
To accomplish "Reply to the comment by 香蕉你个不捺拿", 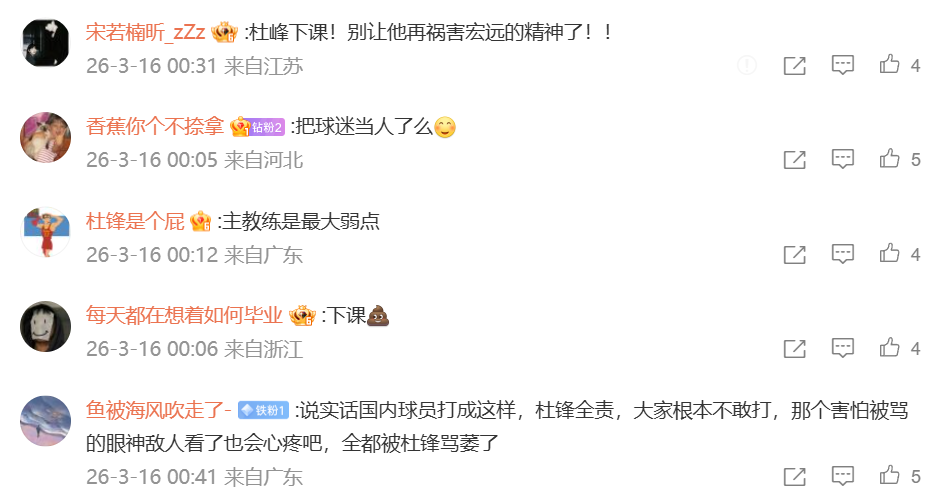I will point(843,159).
